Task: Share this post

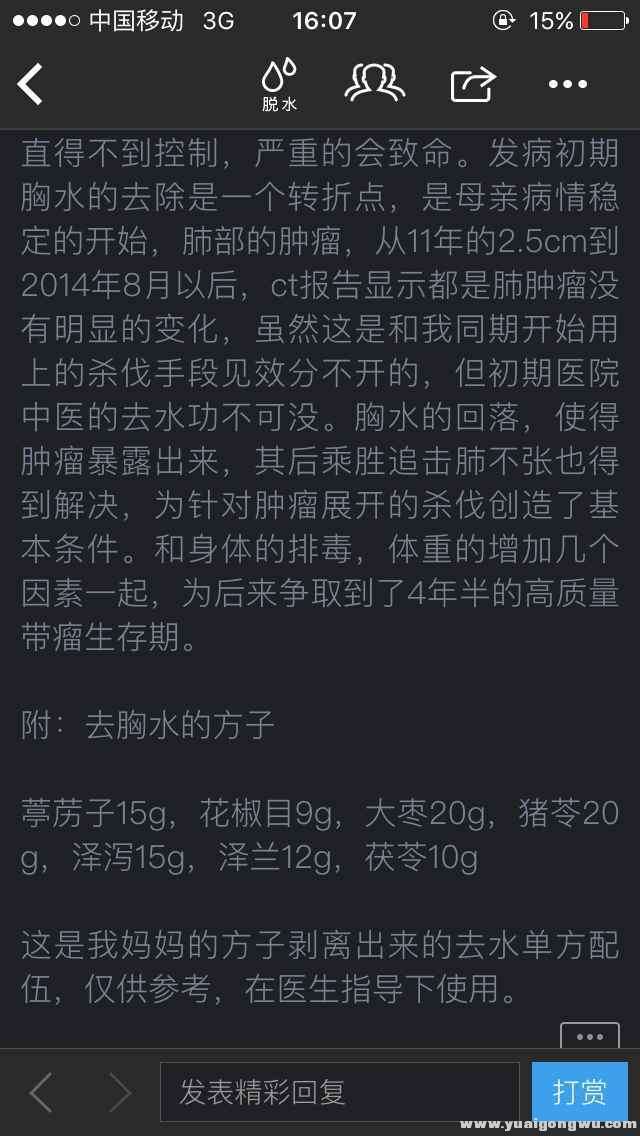Action: [472, 84]
